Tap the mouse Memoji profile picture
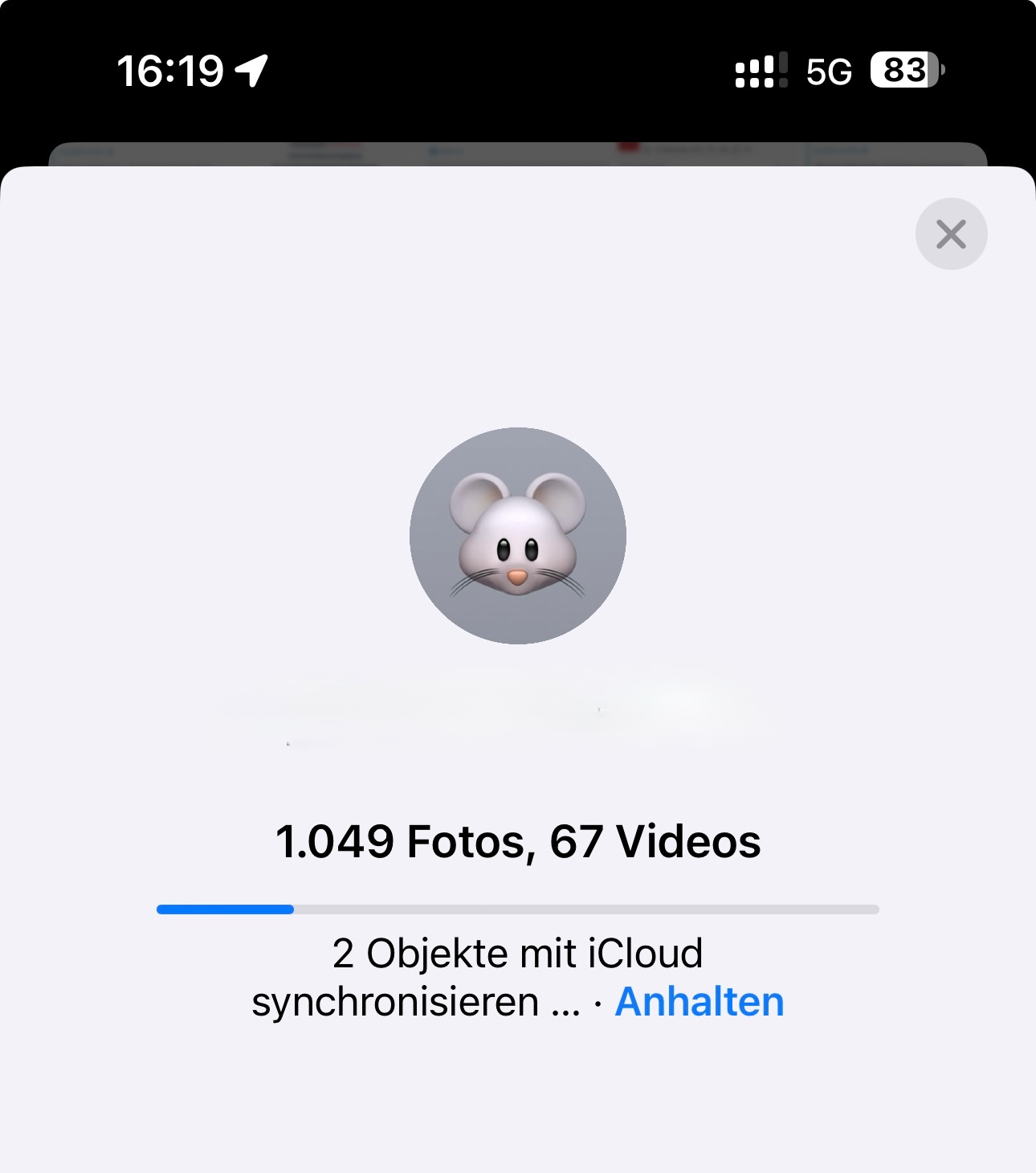This screenshot has height=1173, width=1036. tap(518, 536)
